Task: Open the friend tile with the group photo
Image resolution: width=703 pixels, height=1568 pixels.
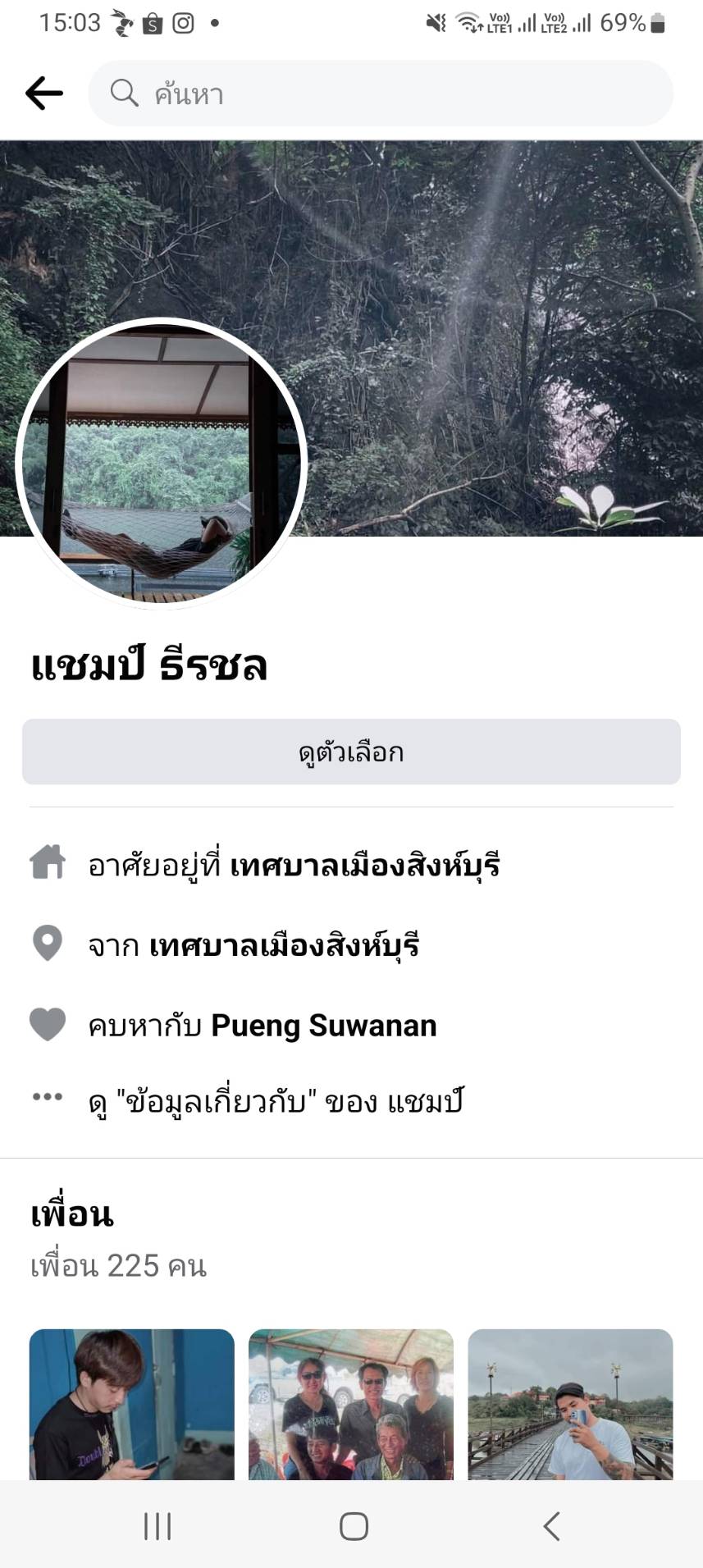Action: coord(351,1404)
